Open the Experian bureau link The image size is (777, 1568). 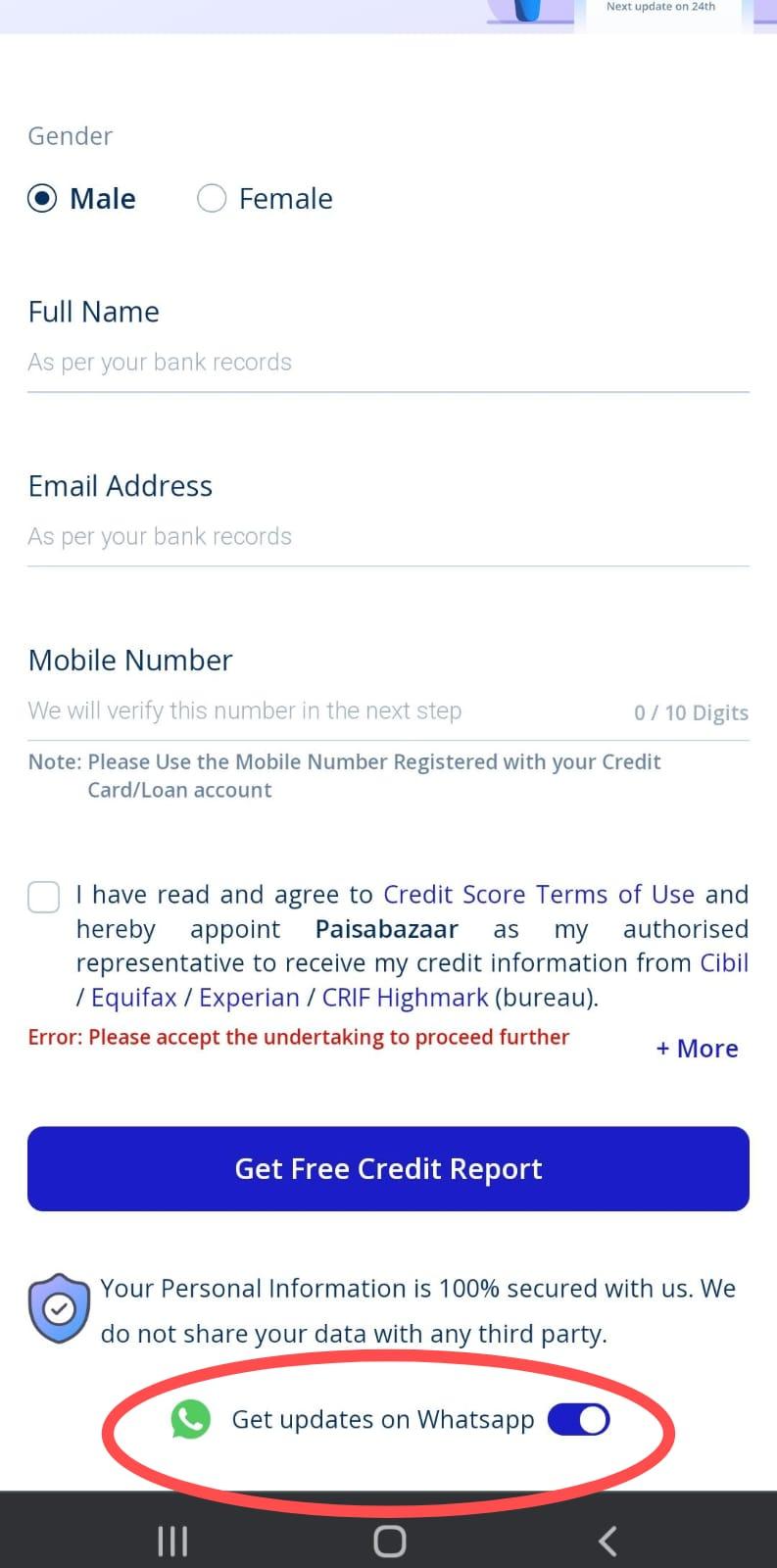(249, 998)
